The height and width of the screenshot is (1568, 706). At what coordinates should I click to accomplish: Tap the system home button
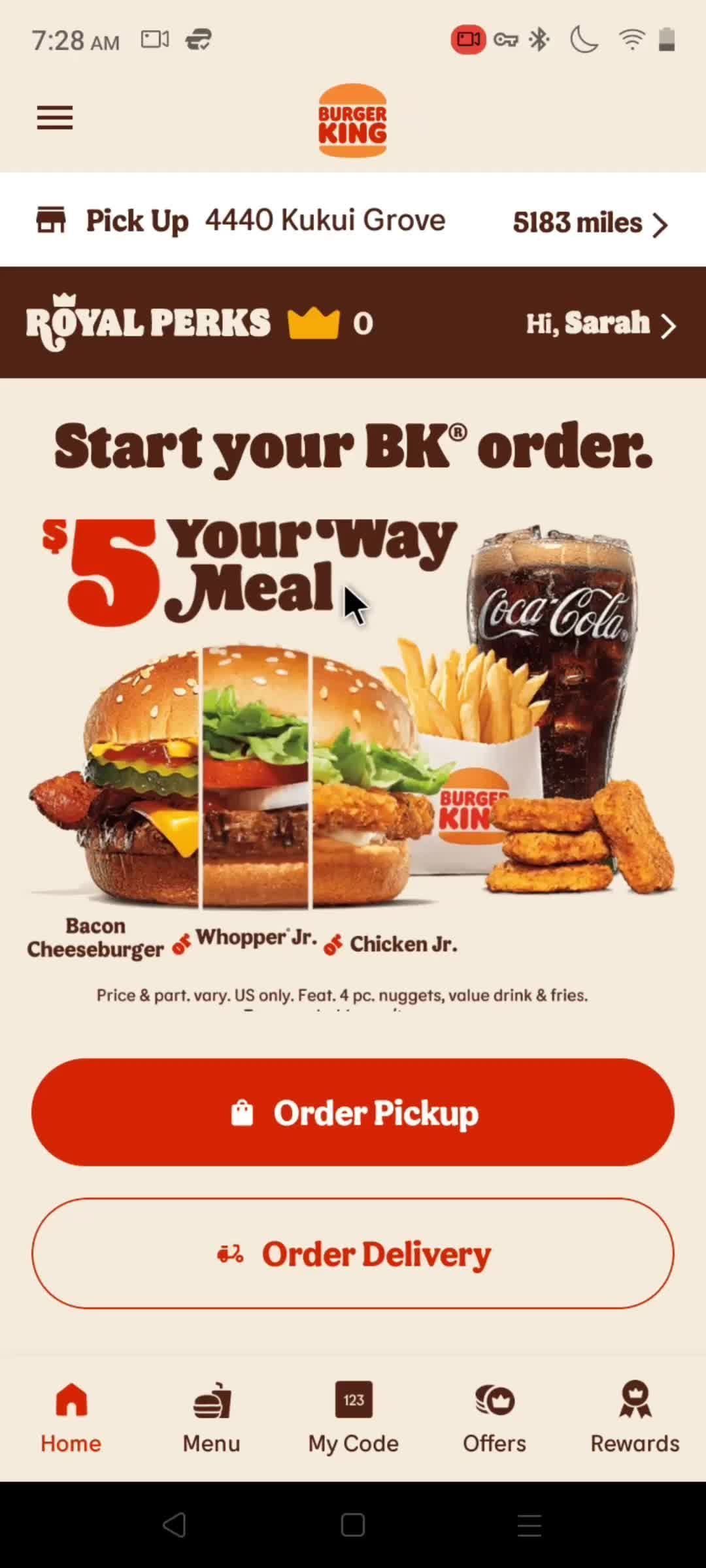353,1526
